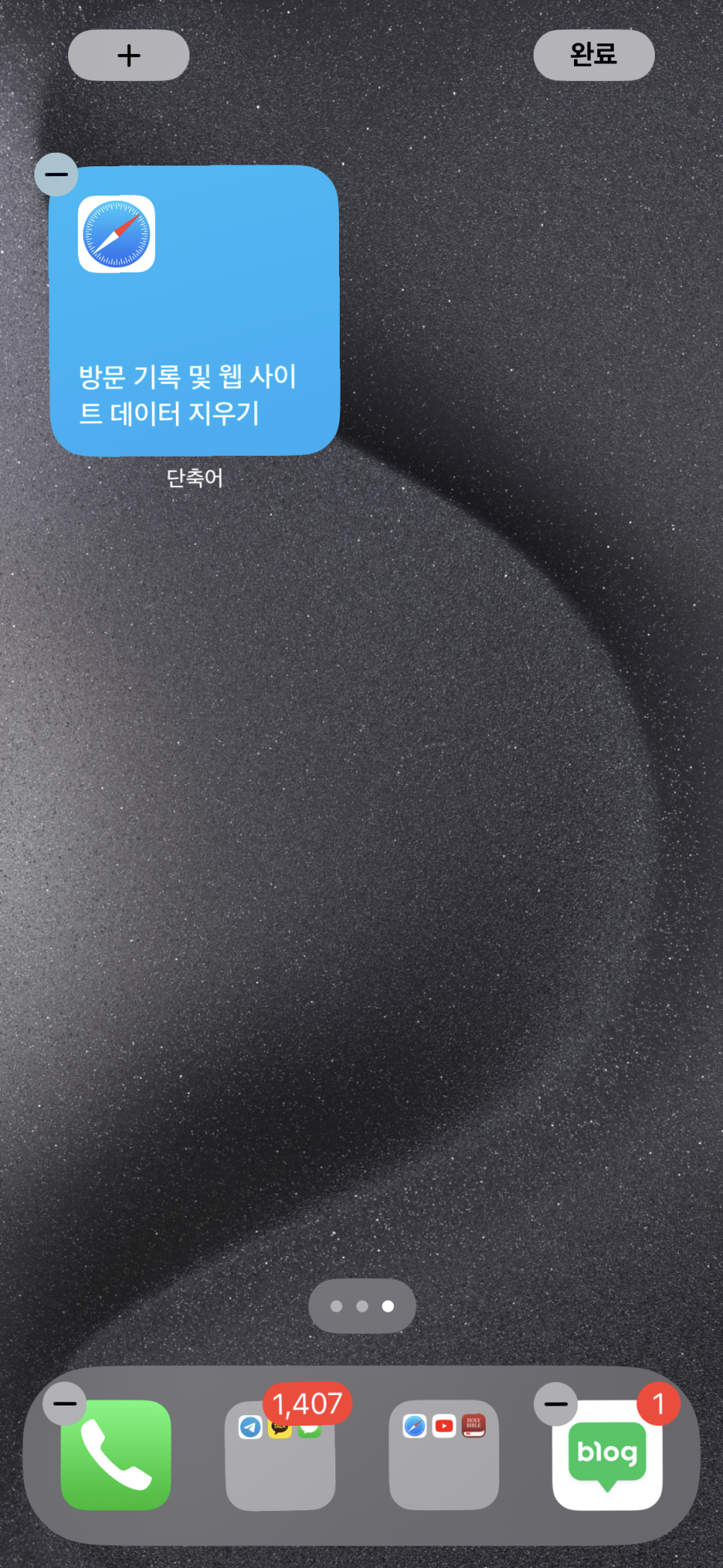
Task: Remove the Phone app using its minus badge
Action: (x=64, y=1403)
